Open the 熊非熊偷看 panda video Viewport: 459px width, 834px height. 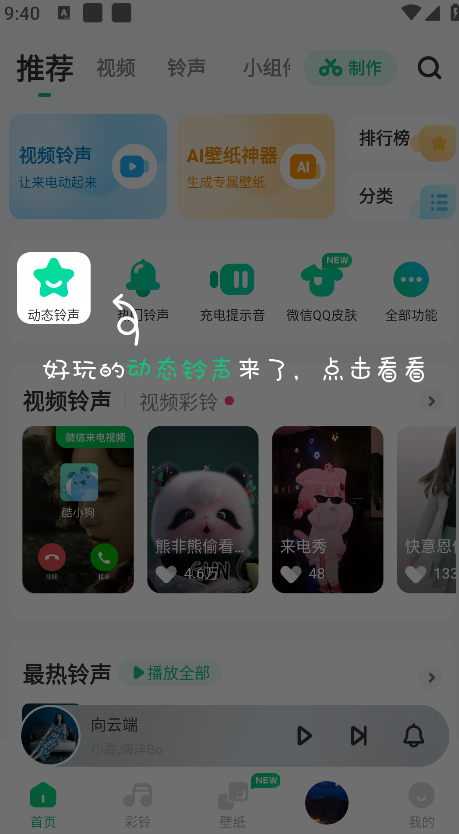click(x=203, y=510)
